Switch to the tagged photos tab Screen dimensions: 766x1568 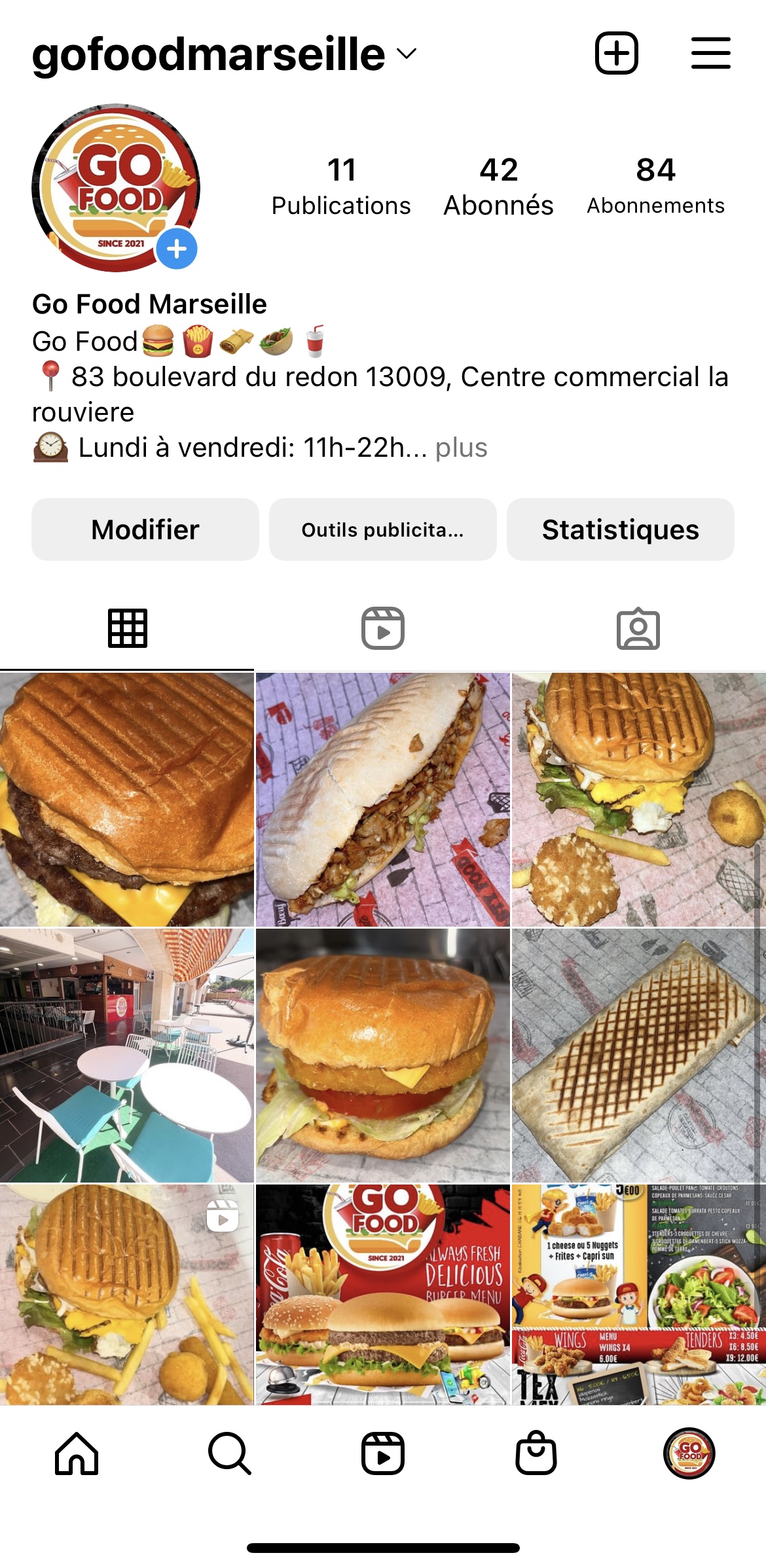click(638, 629)
